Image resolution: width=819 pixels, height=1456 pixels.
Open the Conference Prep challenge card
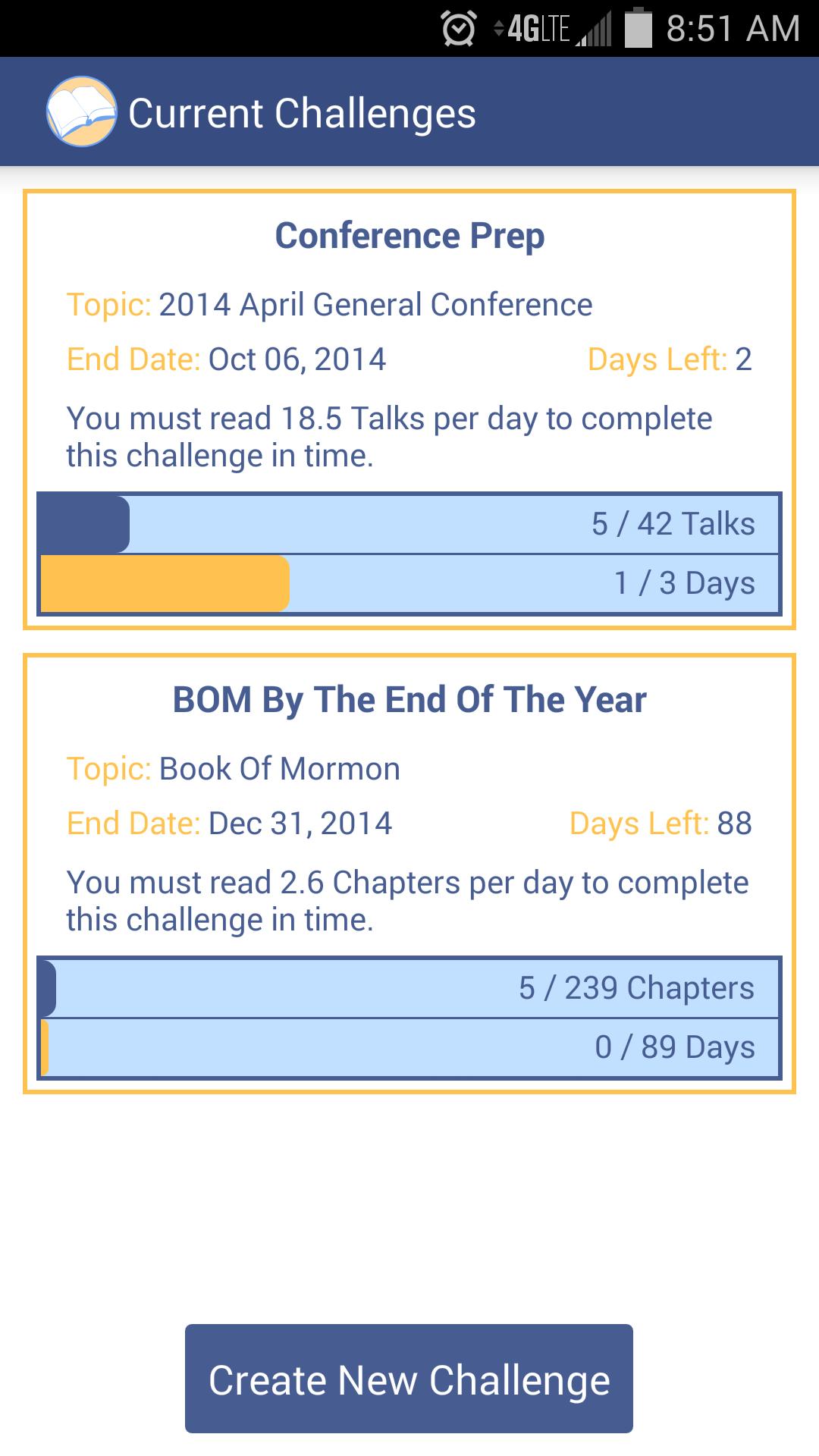(409, 409)
